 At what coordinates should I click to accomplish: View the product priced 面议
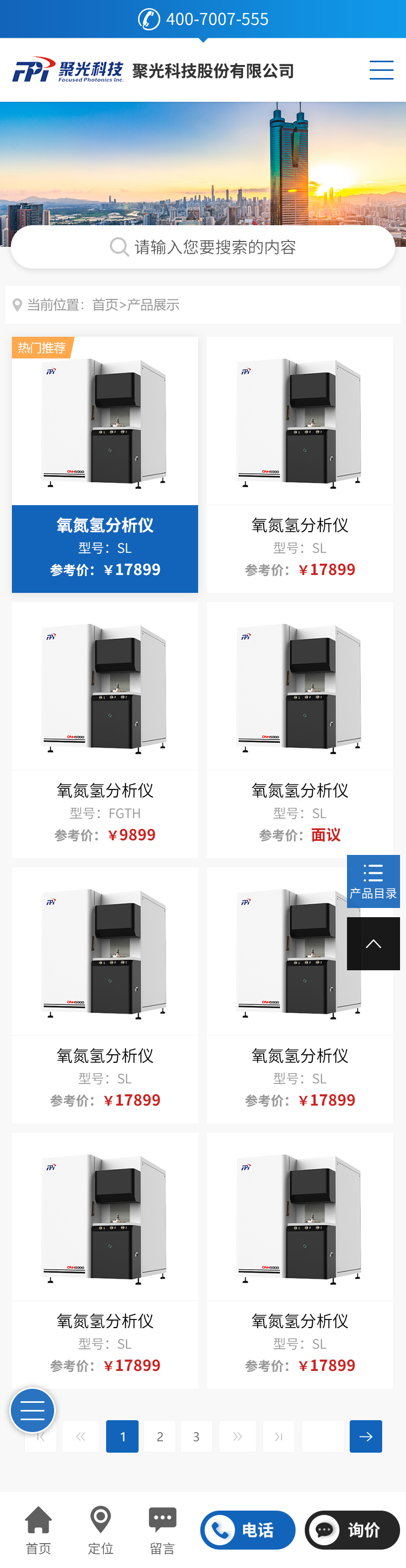coord(299,729)
